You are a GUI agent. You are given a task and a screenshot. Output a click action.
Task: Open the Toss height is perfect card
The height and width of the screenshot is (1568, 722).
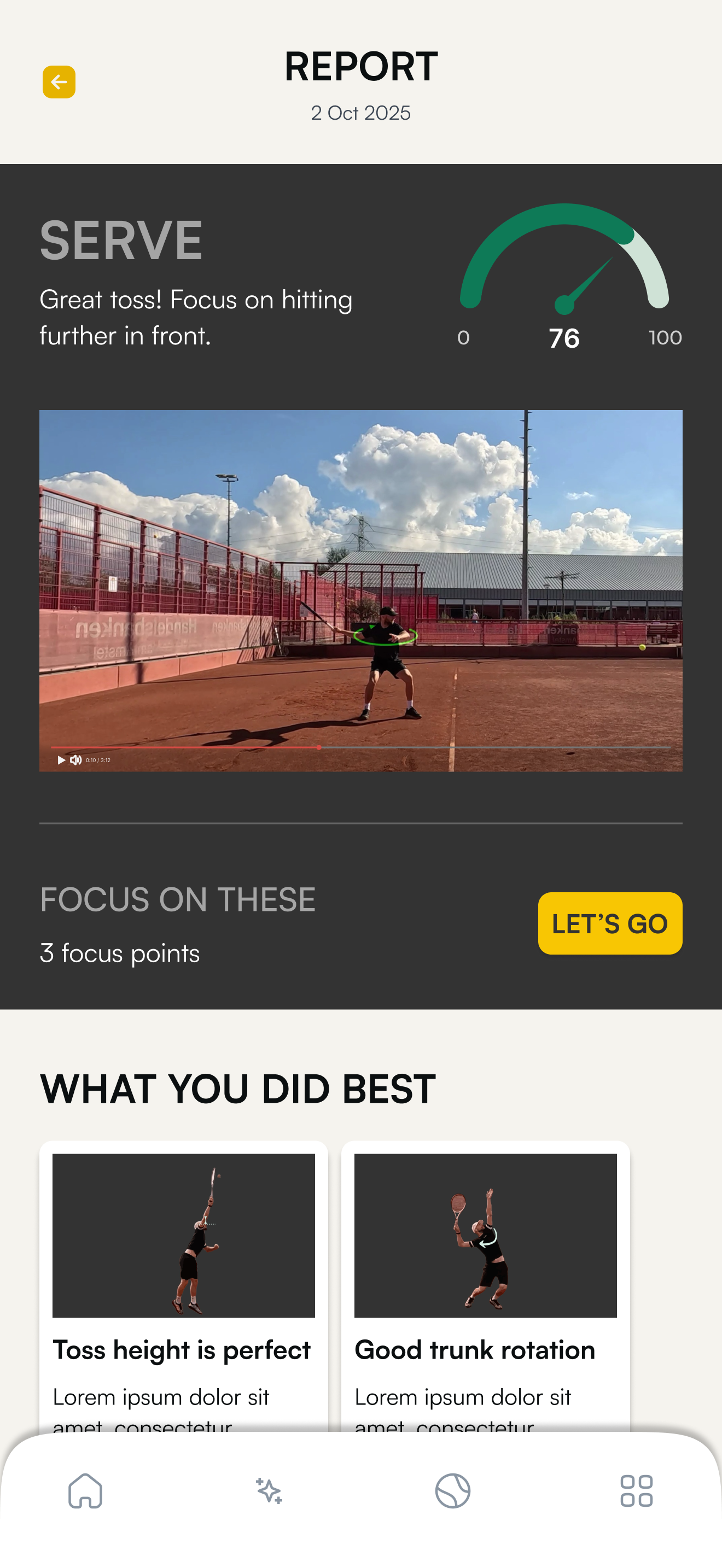184,1278
